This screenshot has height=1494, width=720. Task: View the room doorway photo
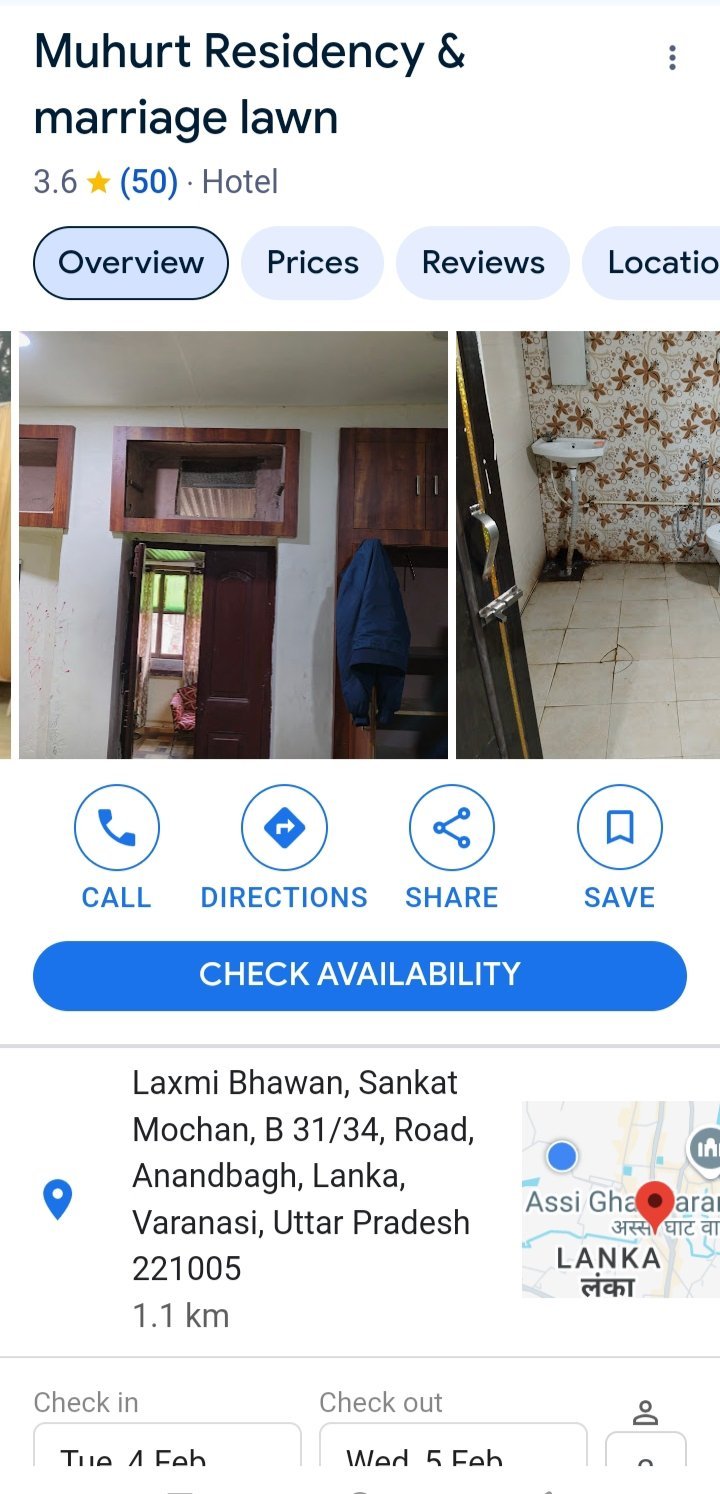(233, 545)
